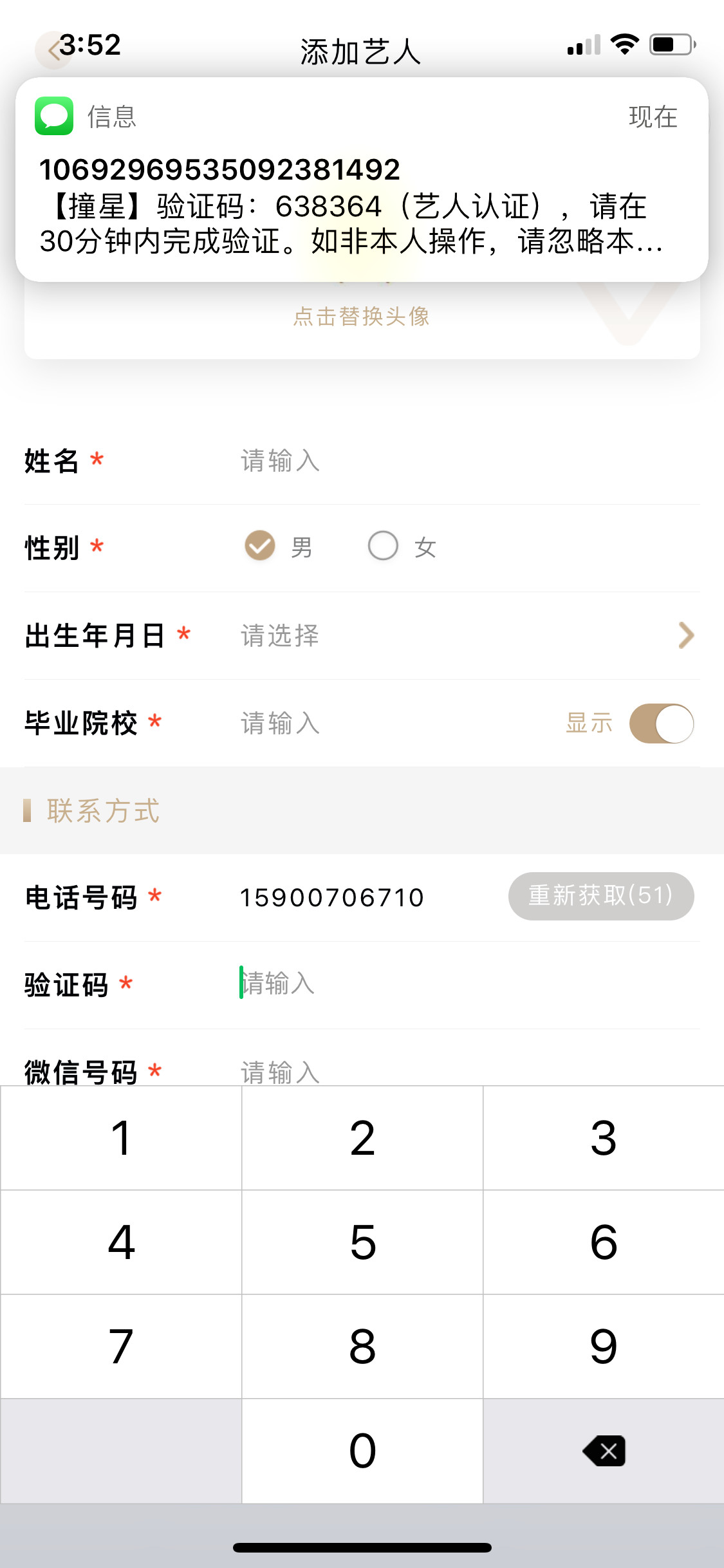Enter text in the 毕业院校 field
The image size is (724, 1568).
pos(386,723)
